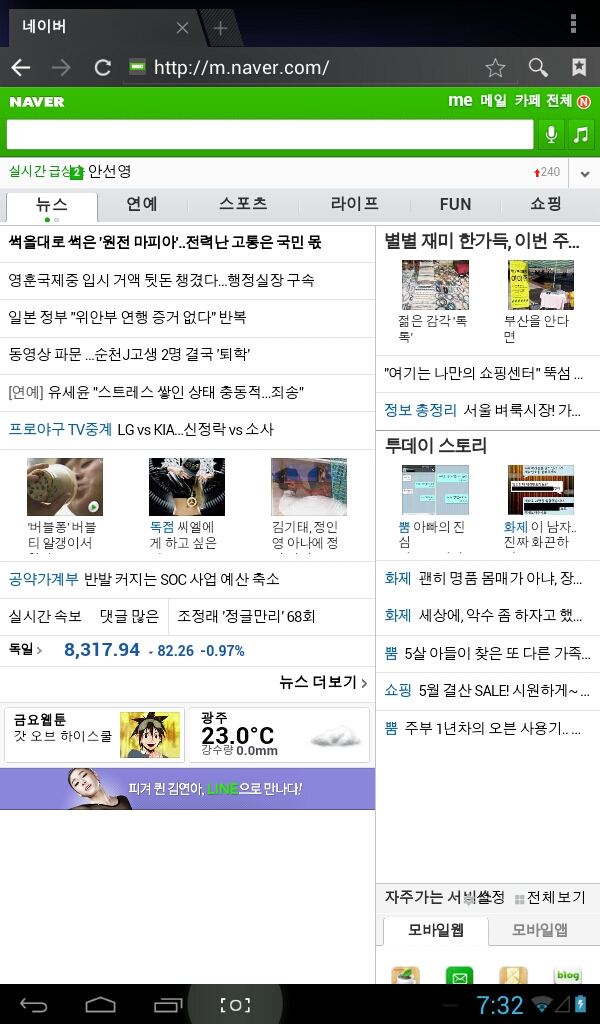Open the 광주 weather card
600x1024 pixels.
point(278,735)
